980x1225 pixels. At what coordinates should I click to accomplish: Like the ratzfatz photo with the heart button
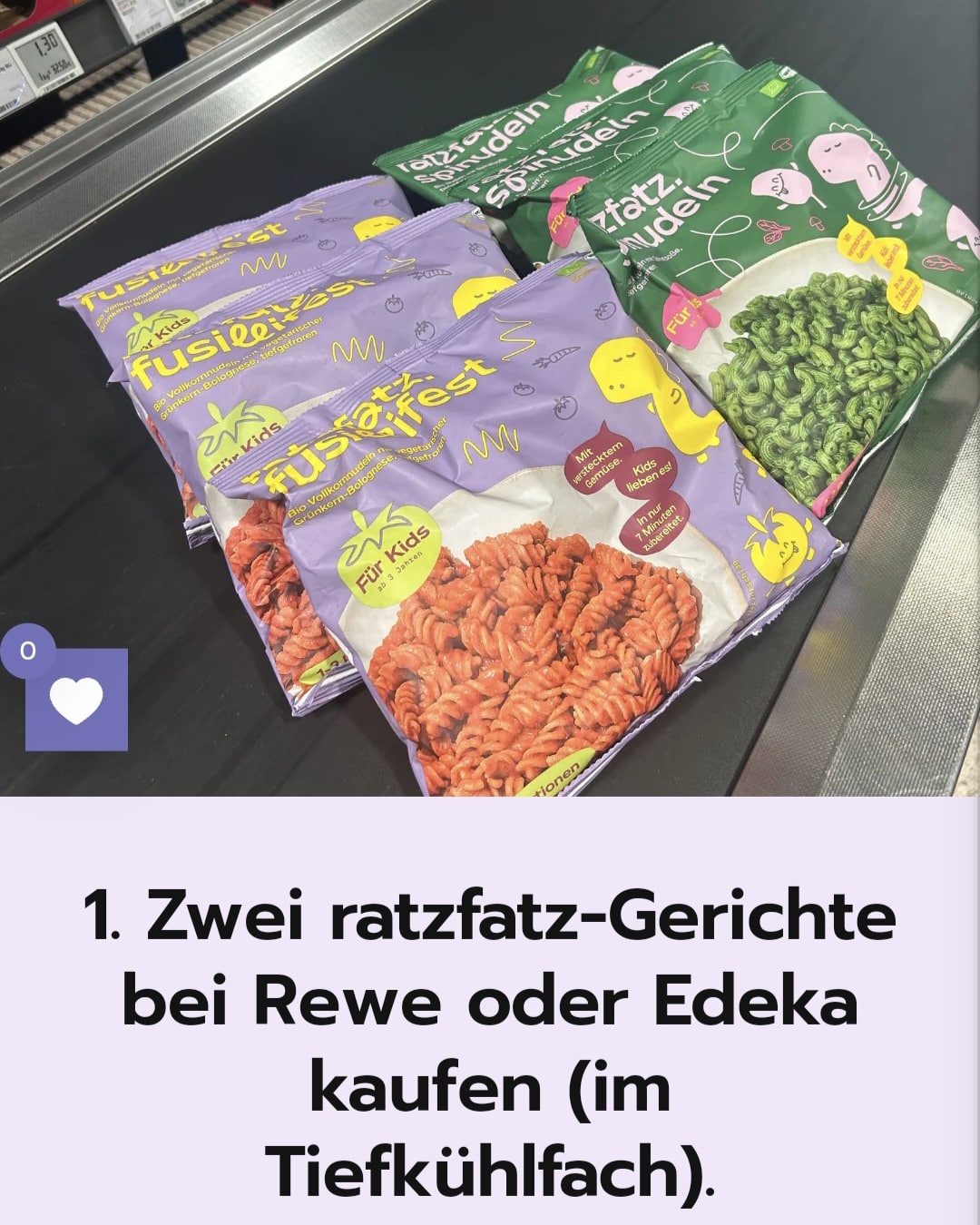pyautogui.click(x=76, y=700)
